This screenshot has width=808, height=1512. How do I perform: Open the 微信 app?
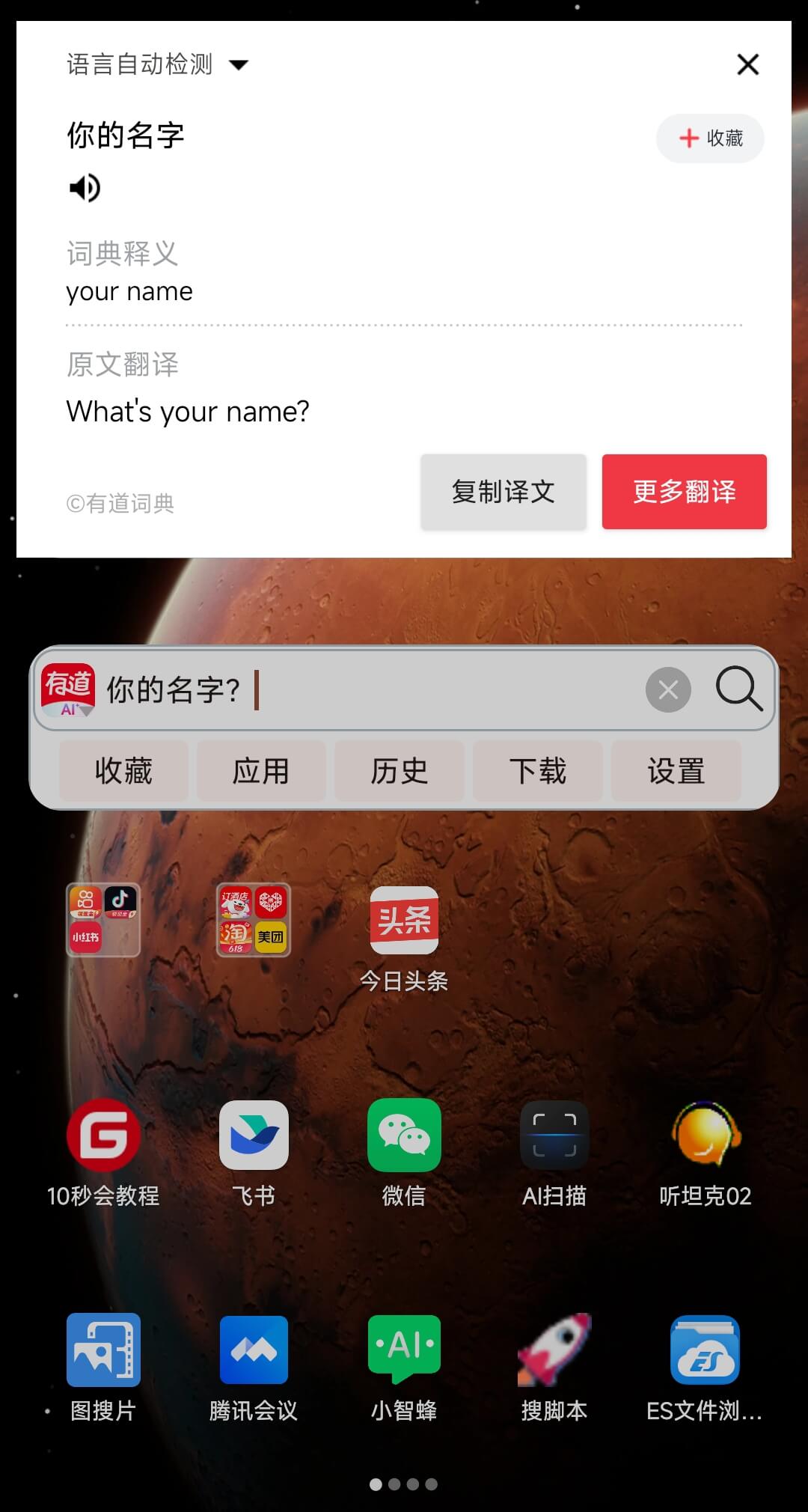tap(404, 1135)
